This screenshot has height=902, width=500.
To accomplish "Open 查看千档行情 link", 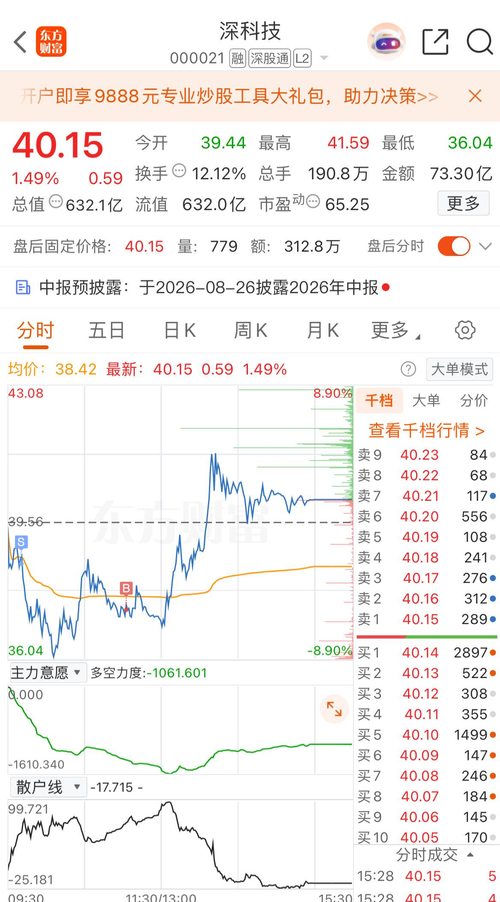I will pos(426,430).
